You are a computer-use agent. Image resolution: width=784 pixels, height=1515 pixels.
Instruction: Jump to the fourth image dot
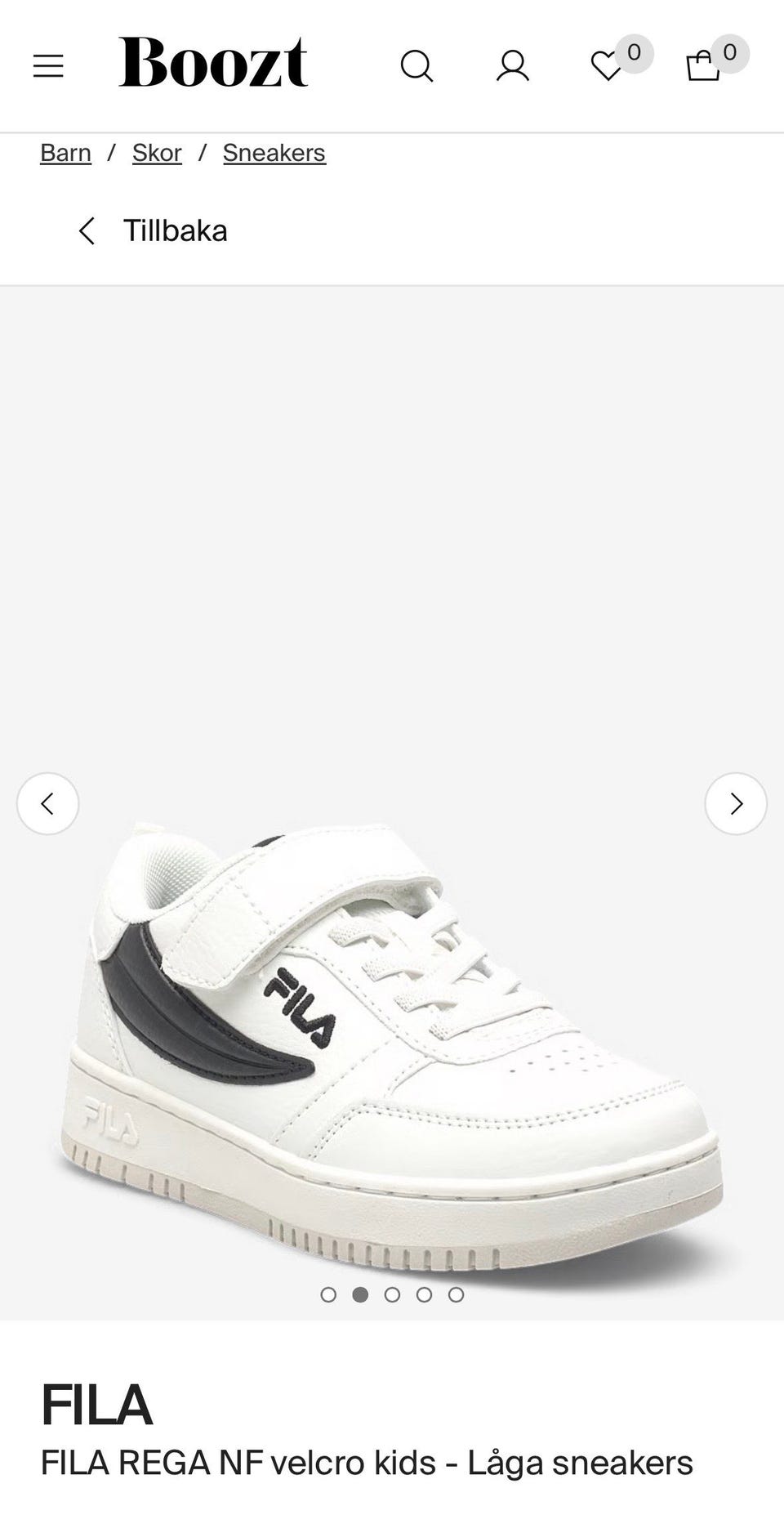coord(424,1294)
